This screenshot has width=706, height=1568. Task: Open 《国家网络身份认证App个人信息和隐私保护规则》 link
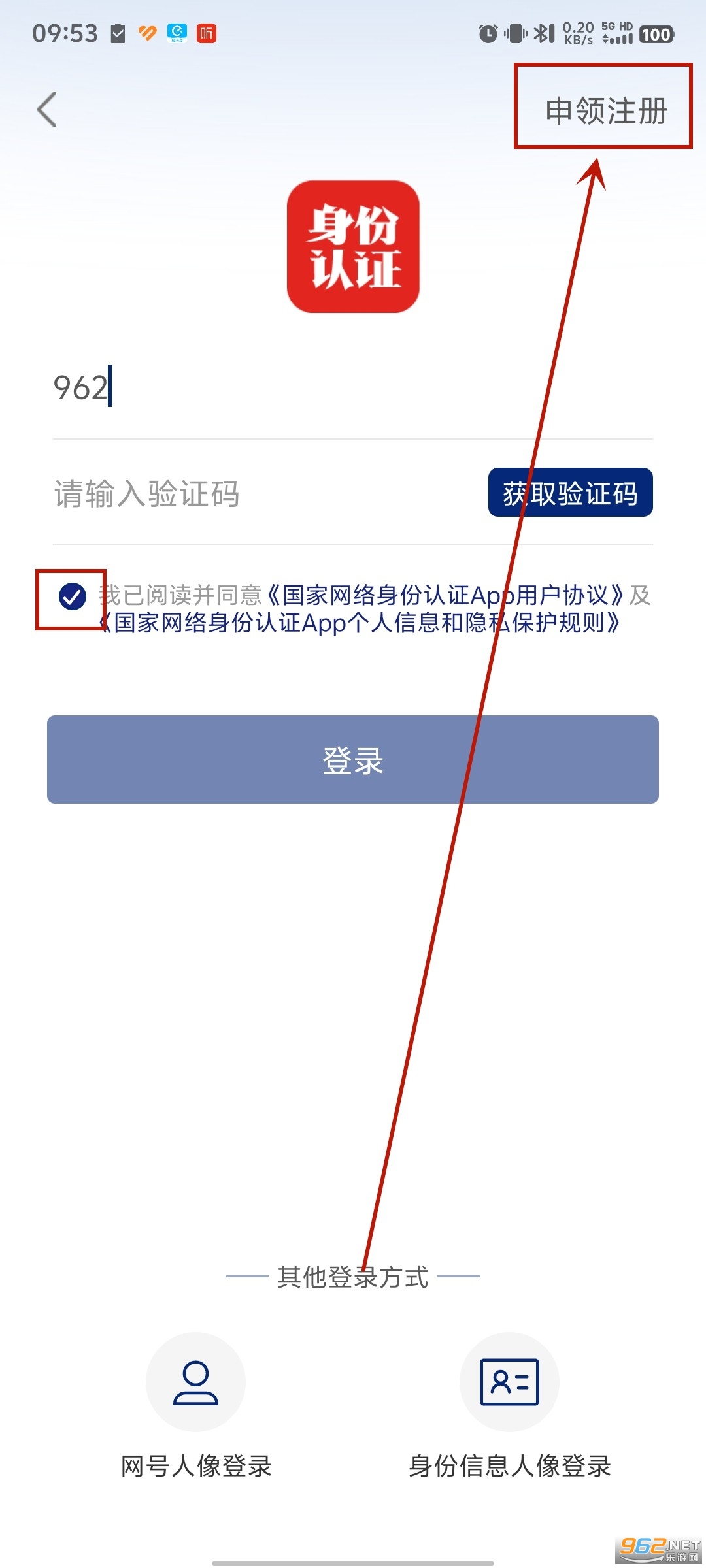tap(360, 623)
